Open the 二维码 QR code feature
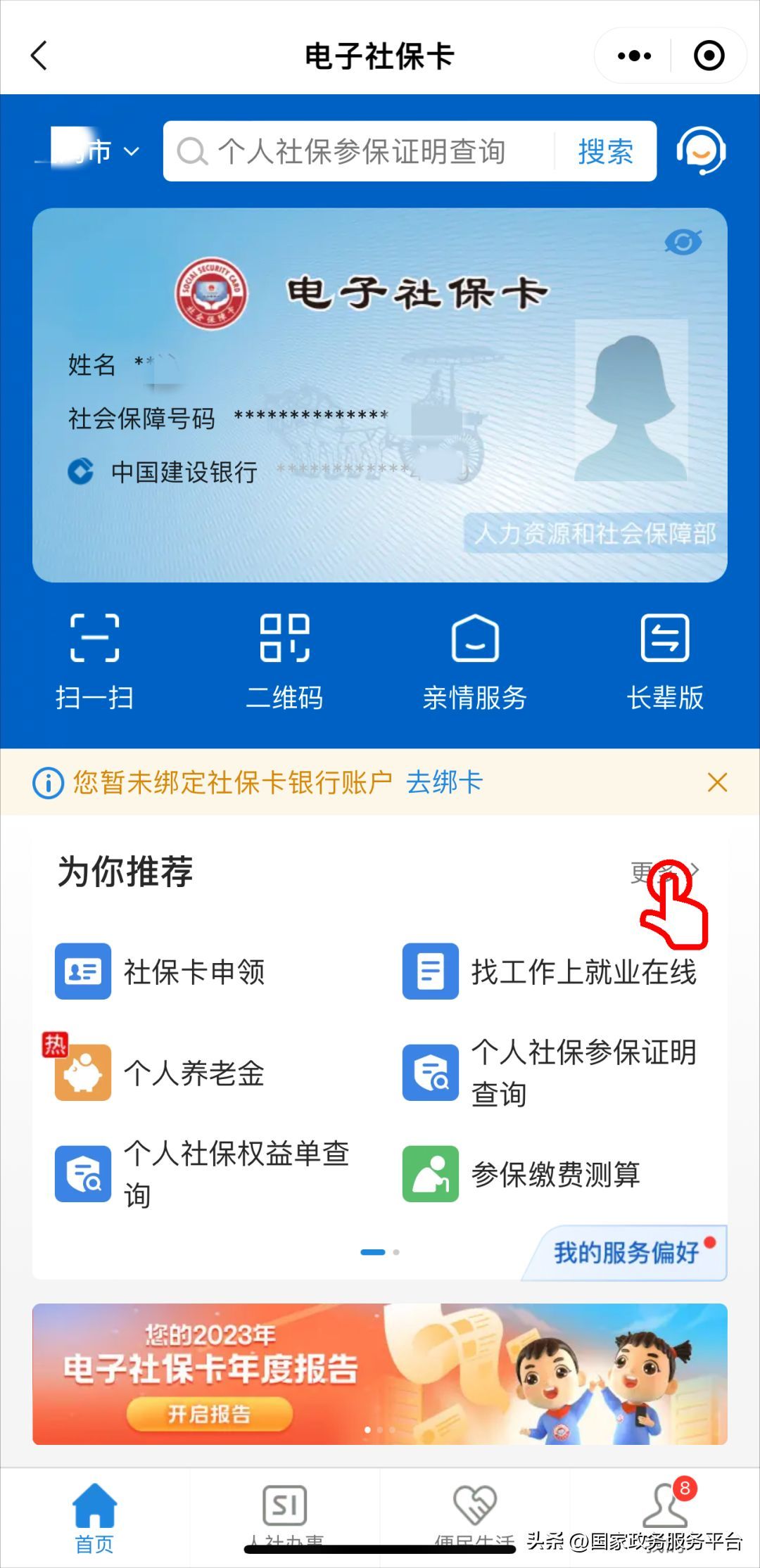Viewport: 760px width, 1568px height. [284, 658]
